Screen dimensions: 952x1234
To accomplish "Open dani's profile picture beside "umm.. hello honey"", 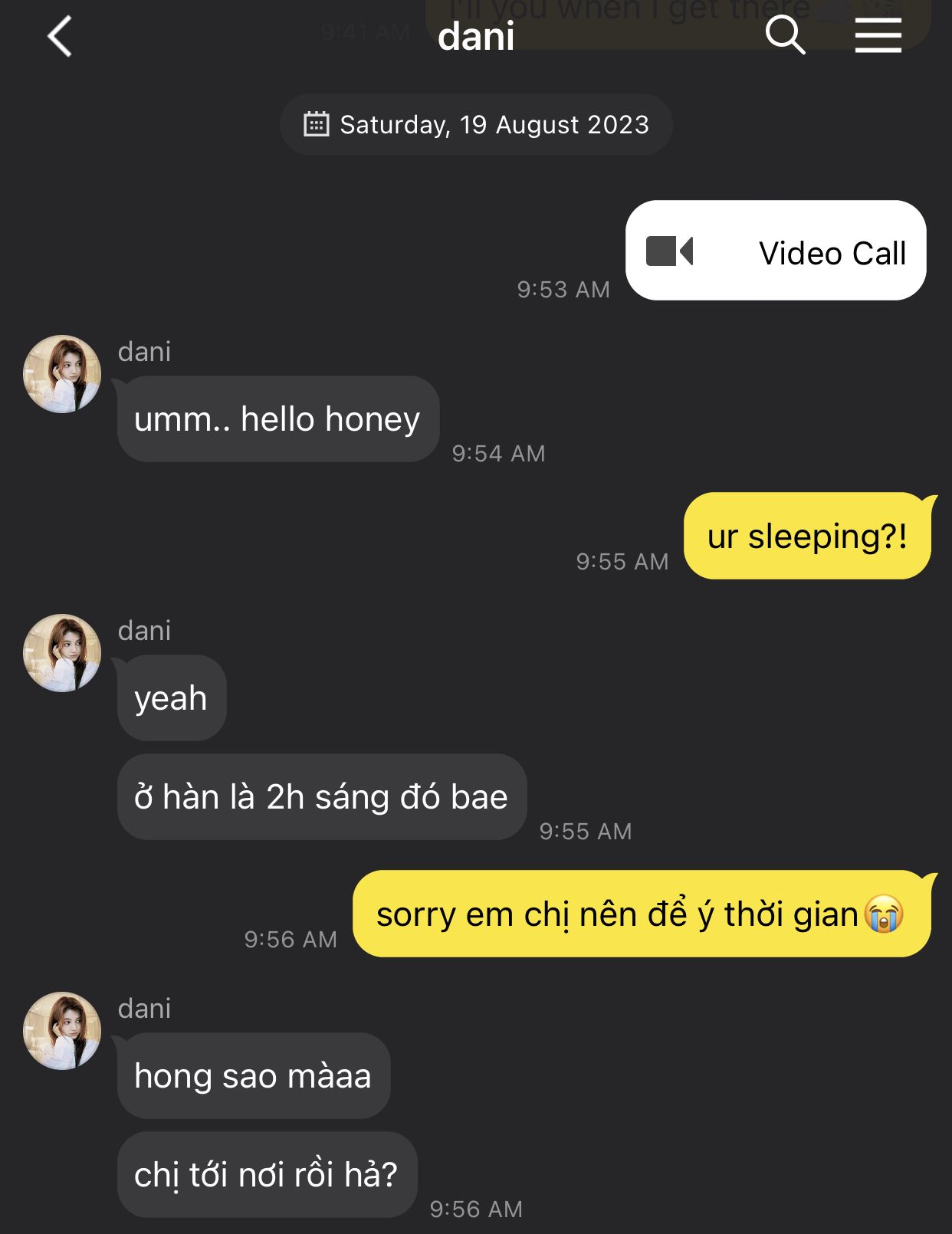I will 62,374.
